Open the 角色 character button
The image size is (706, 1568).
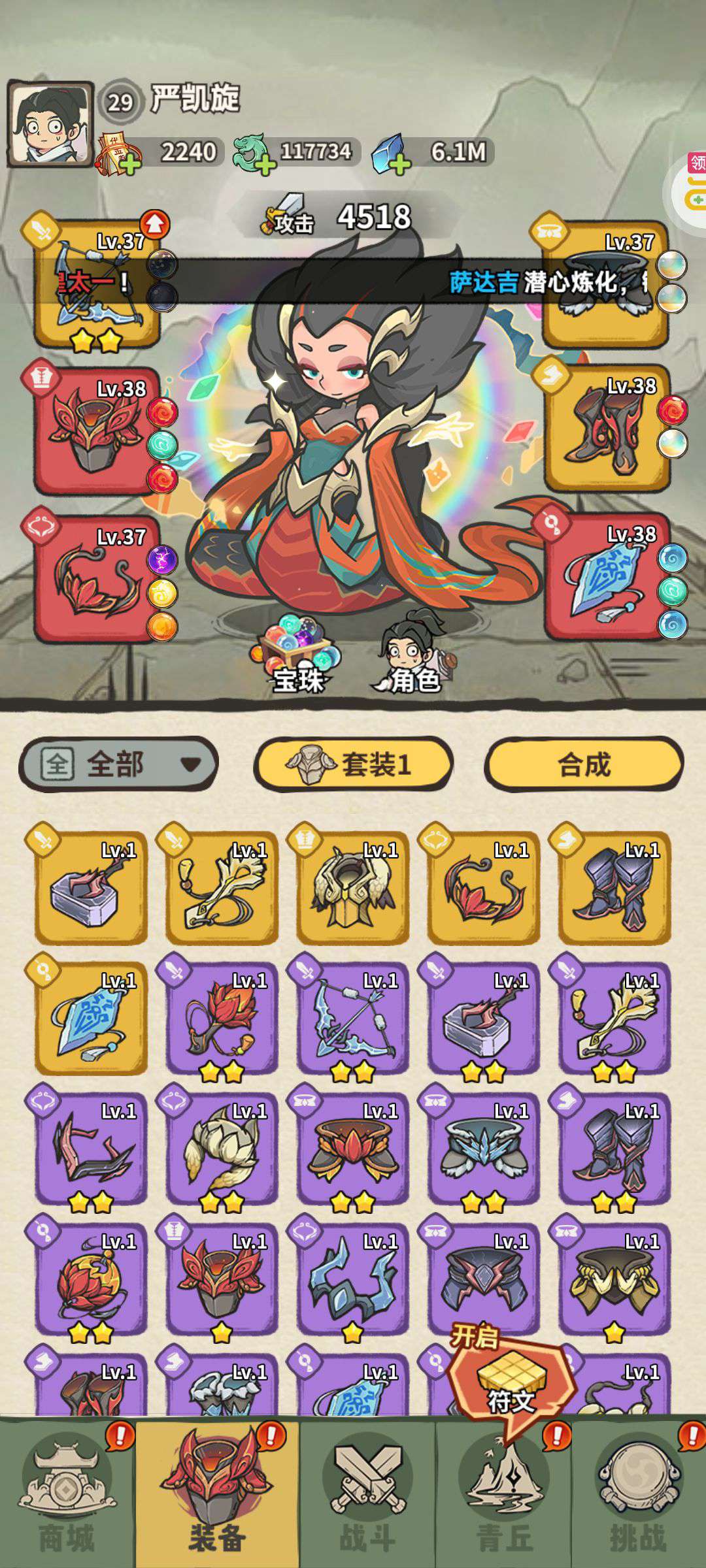click(413, 653)
